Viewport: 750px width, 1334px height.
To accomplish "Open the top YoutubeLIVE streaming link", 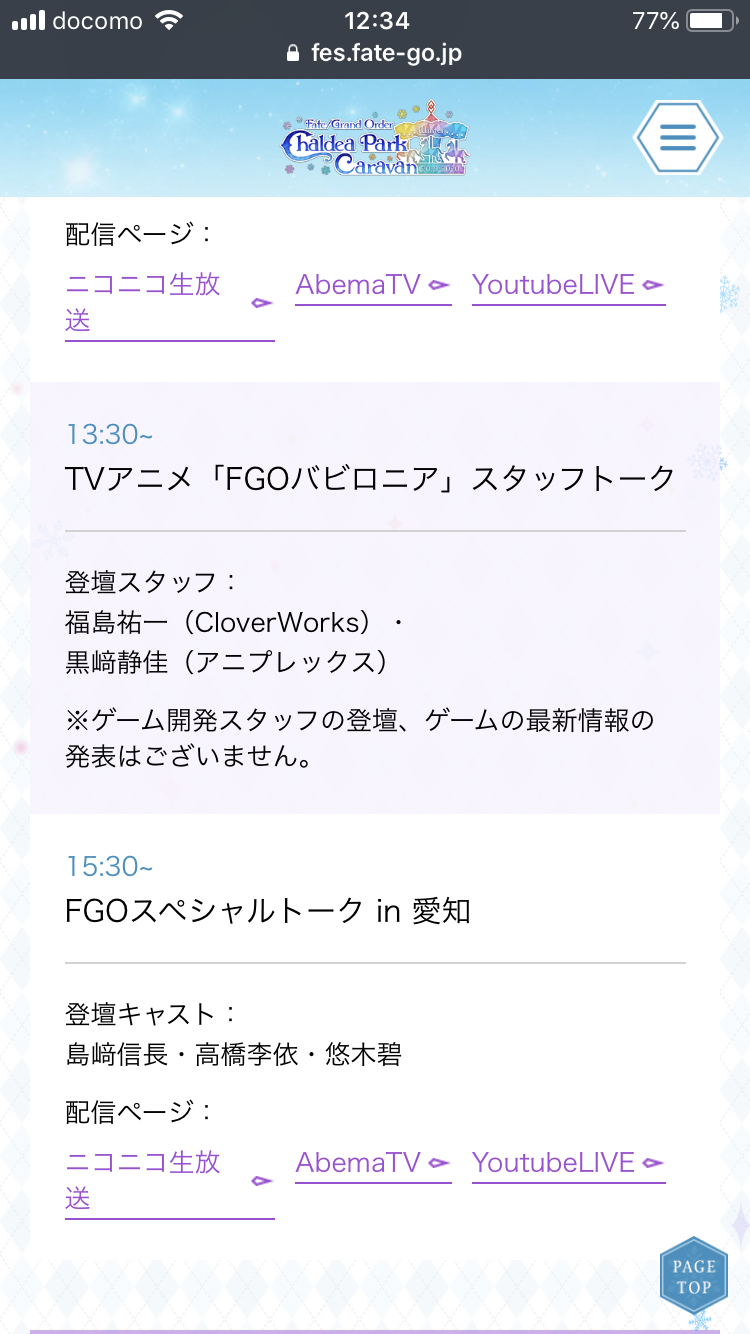I will click(567, 285).
